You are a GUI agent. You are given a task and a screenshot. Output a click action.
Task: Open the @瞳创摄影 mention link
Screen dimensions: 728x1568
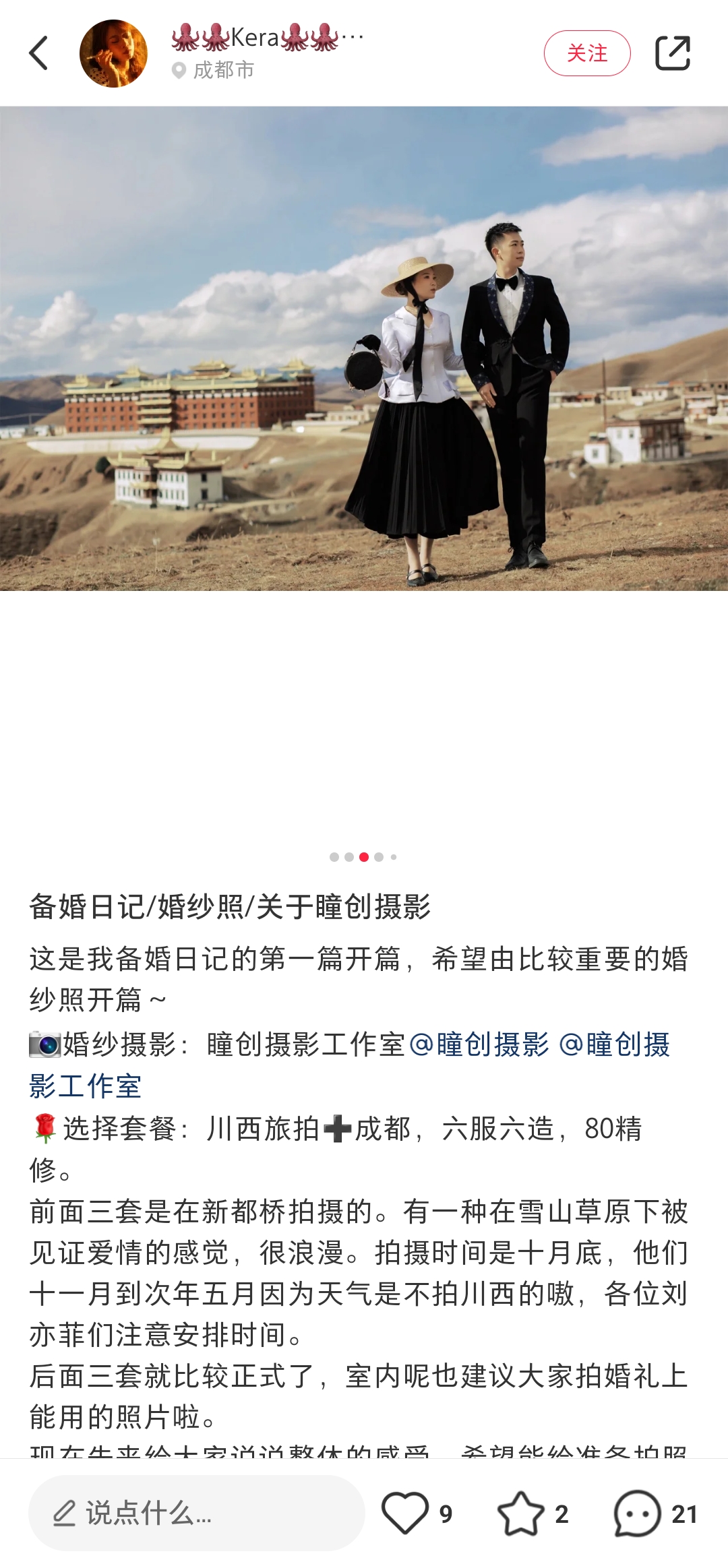[479, 1045]
